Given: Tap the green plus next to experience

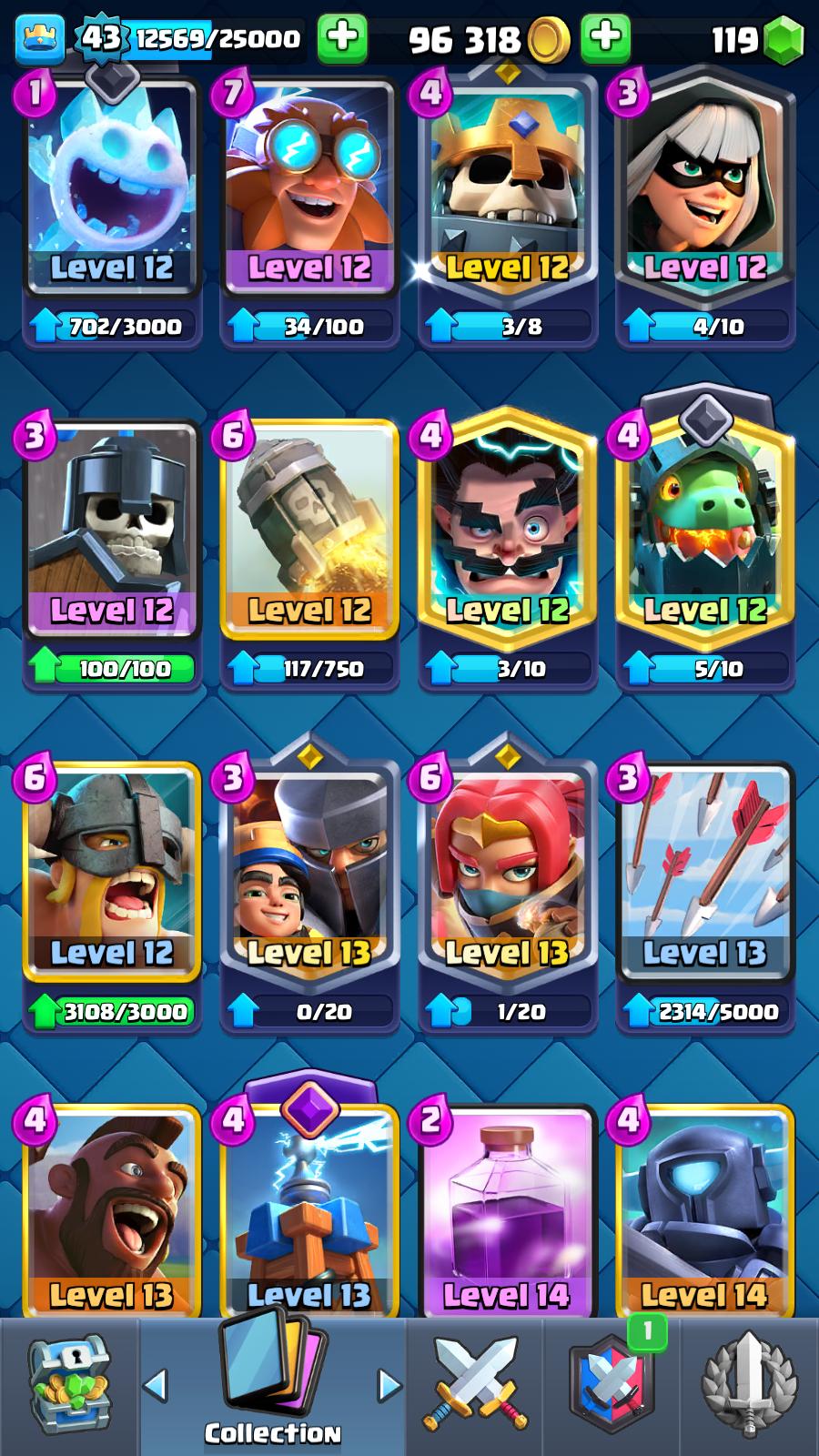Looking at the screenshot, I should [342, 39].
